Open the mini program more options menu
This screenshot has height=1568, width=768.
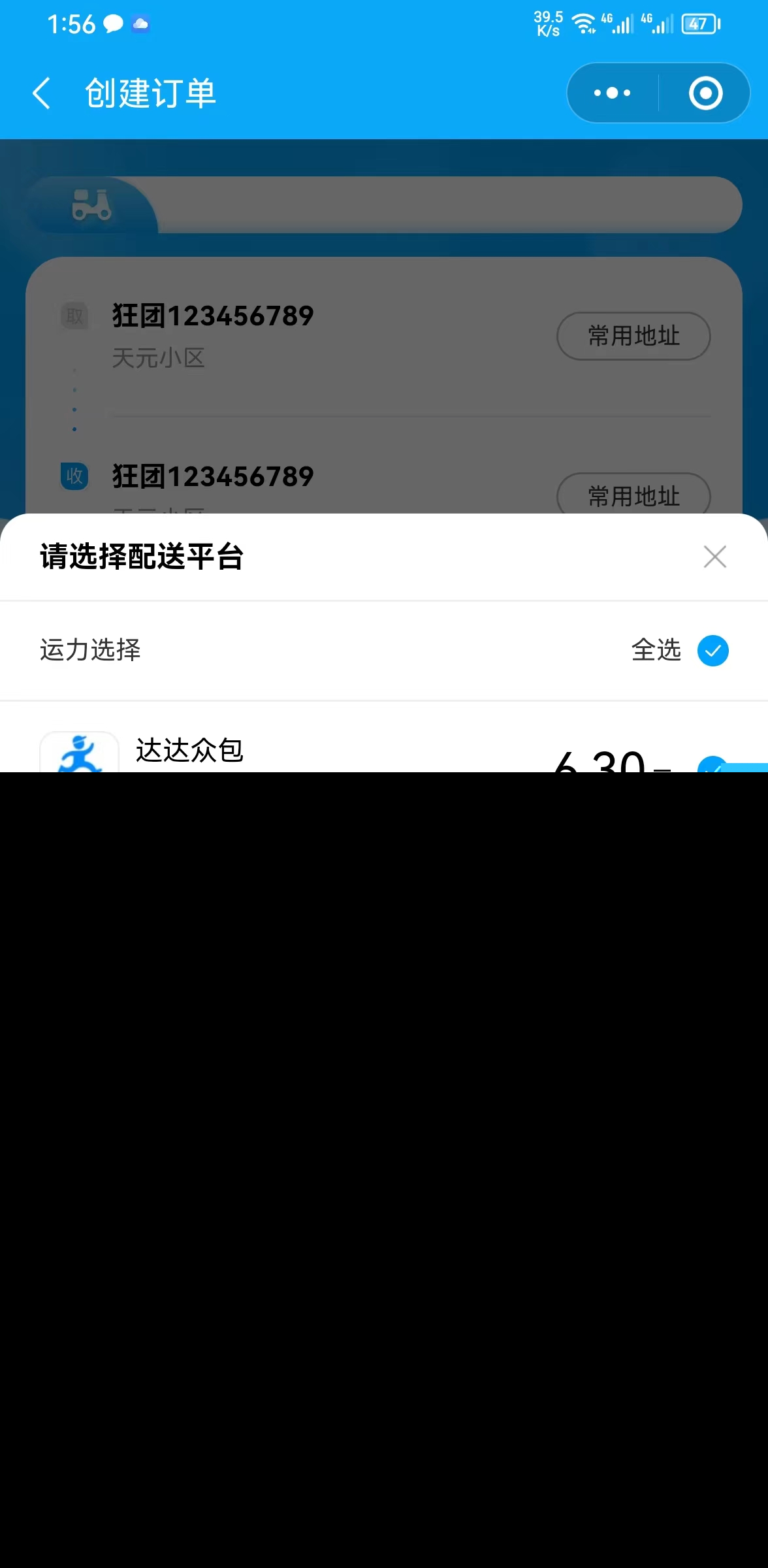pos(612,93)
